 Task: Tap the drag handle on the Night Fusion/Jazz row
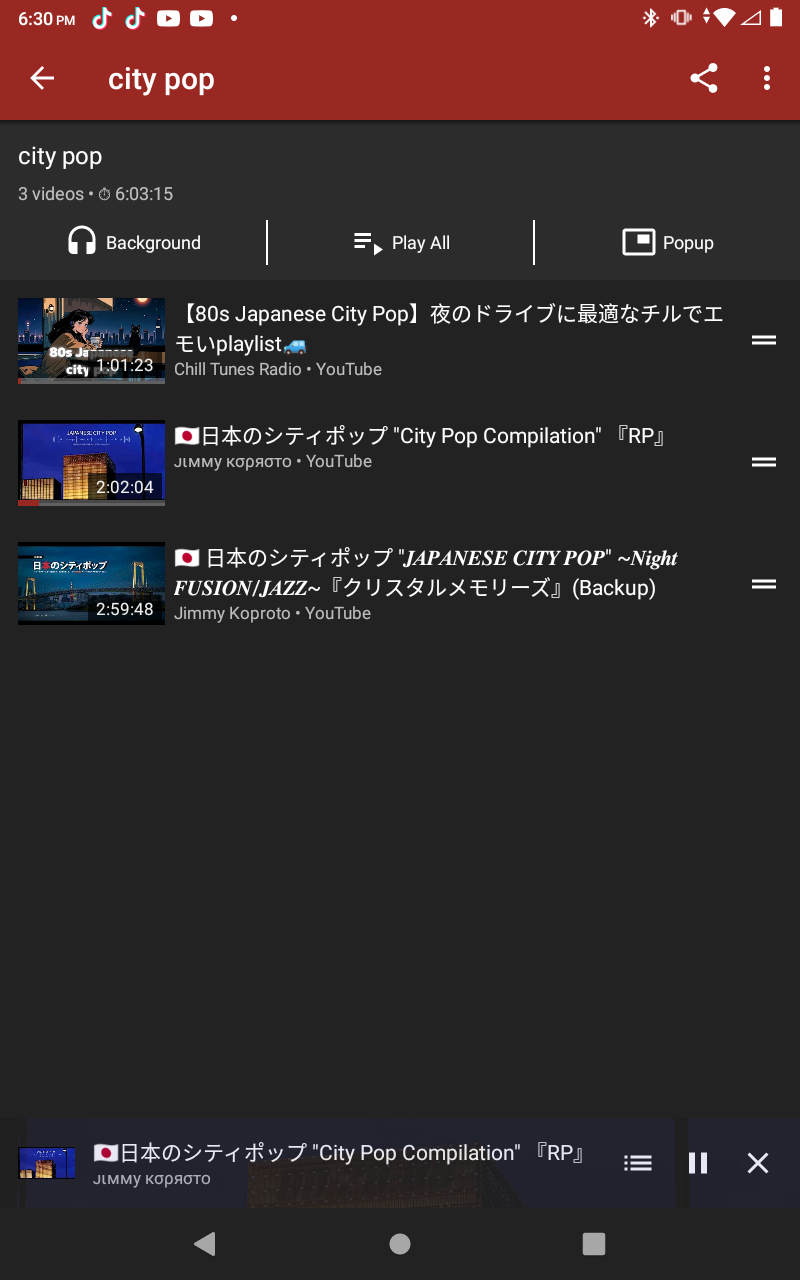pyautogui.click(x=764, y=584)
